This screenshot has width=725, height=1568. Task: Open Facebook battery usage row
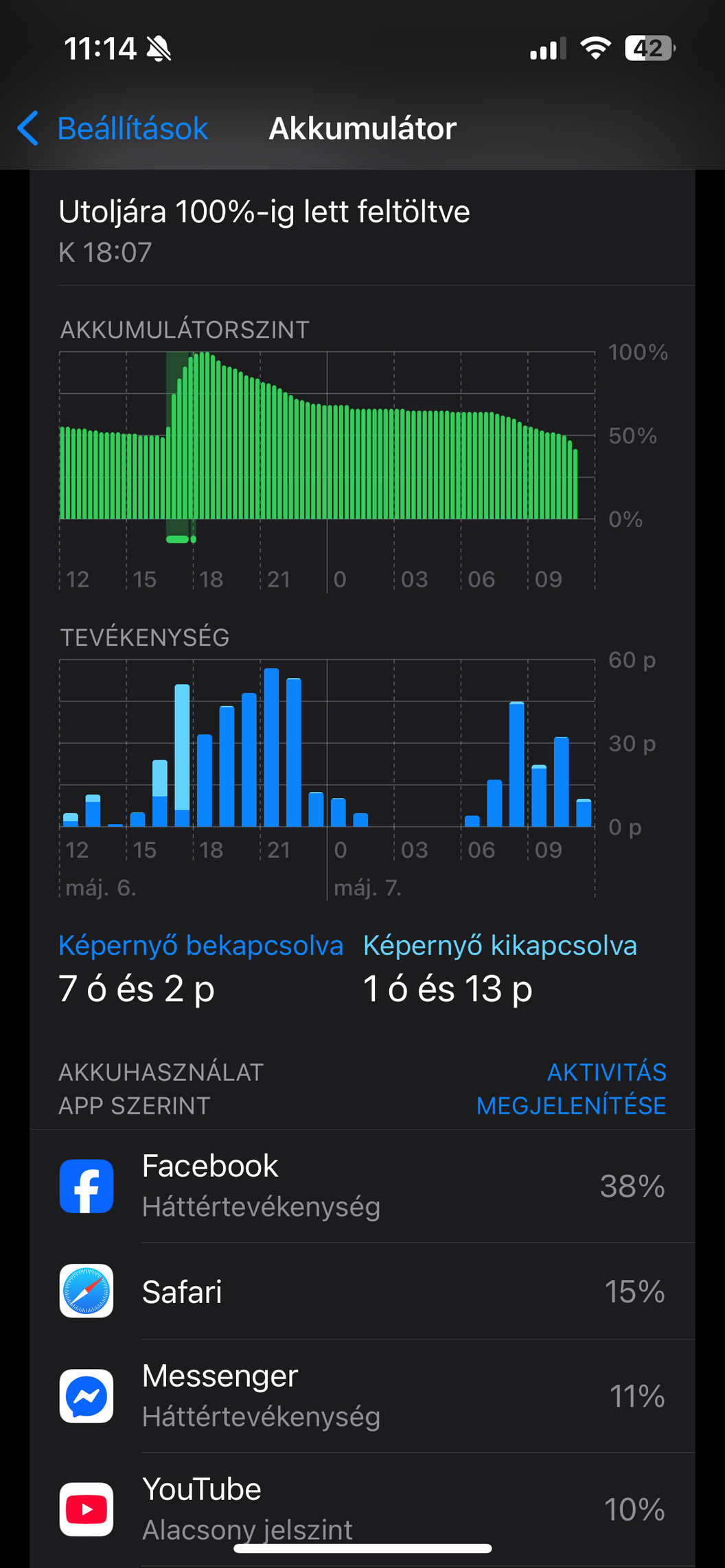[362, 1186]
